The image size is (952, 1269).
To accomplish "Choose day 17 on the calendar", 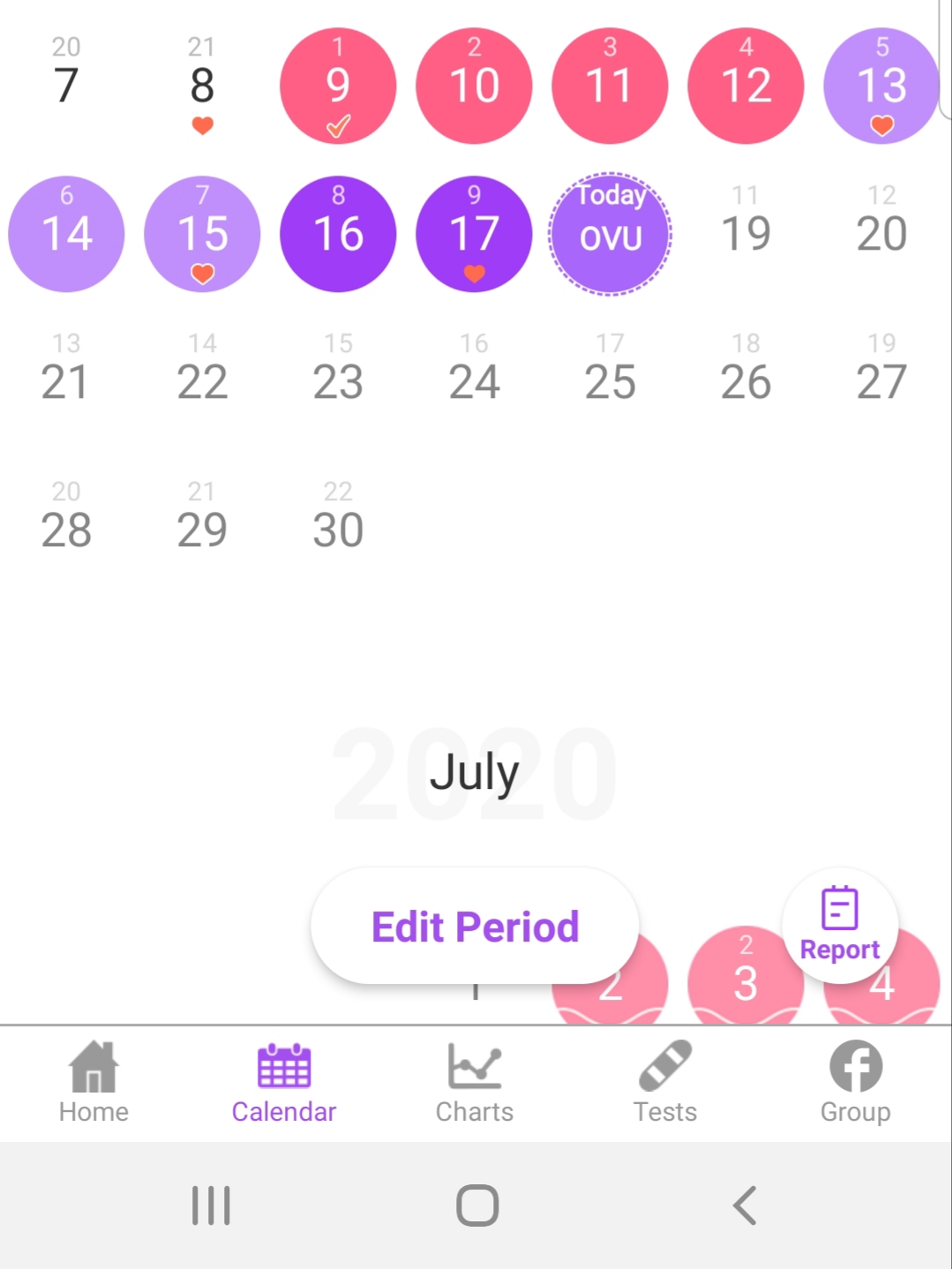I will pyautogui.click(x=474, y=234).
